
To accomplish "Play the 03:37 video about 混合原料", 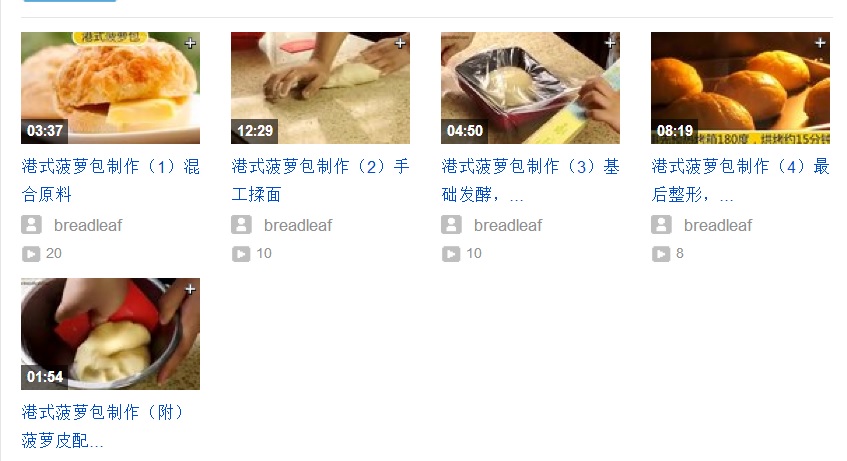I will click(x=110, y=88).
